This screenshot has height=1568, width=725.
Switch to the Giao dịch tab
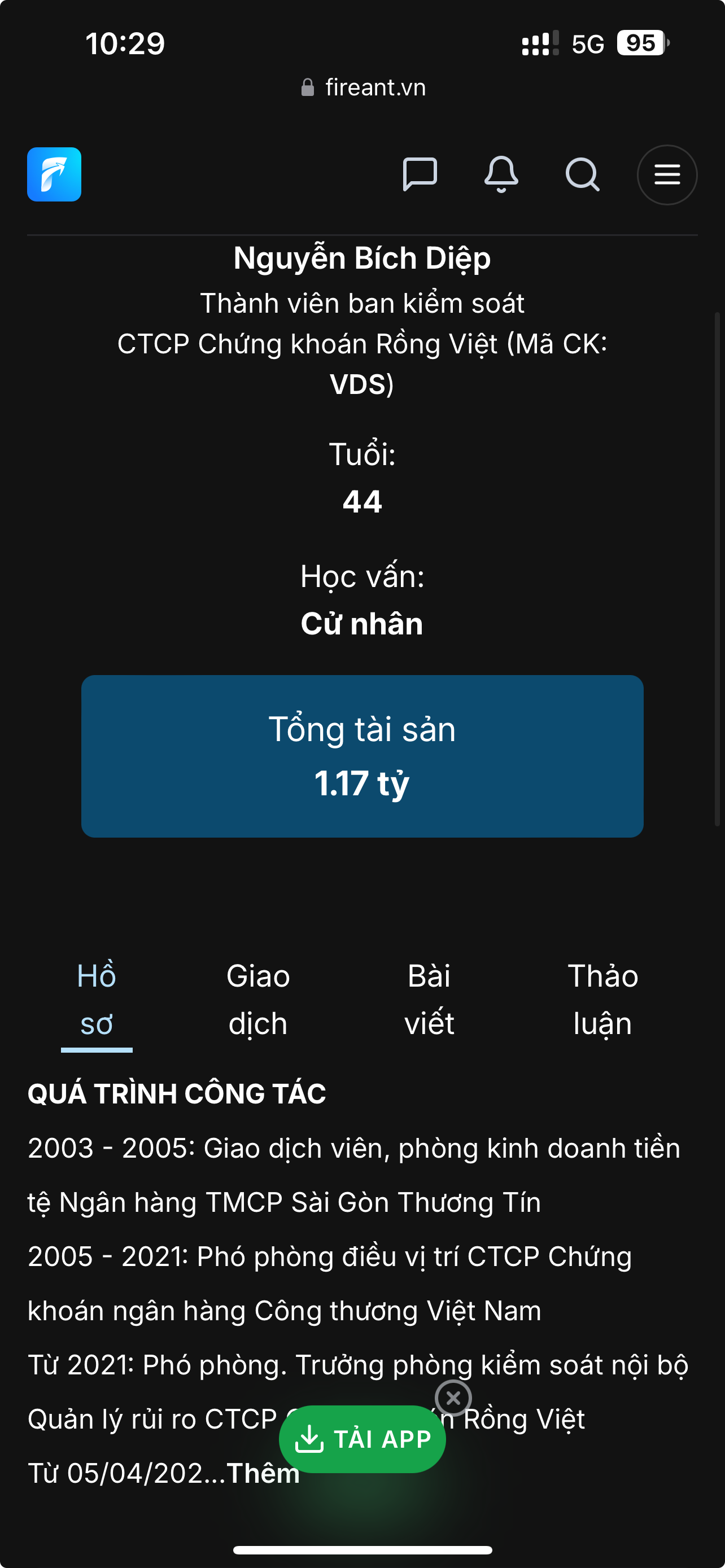(258, 1000)
